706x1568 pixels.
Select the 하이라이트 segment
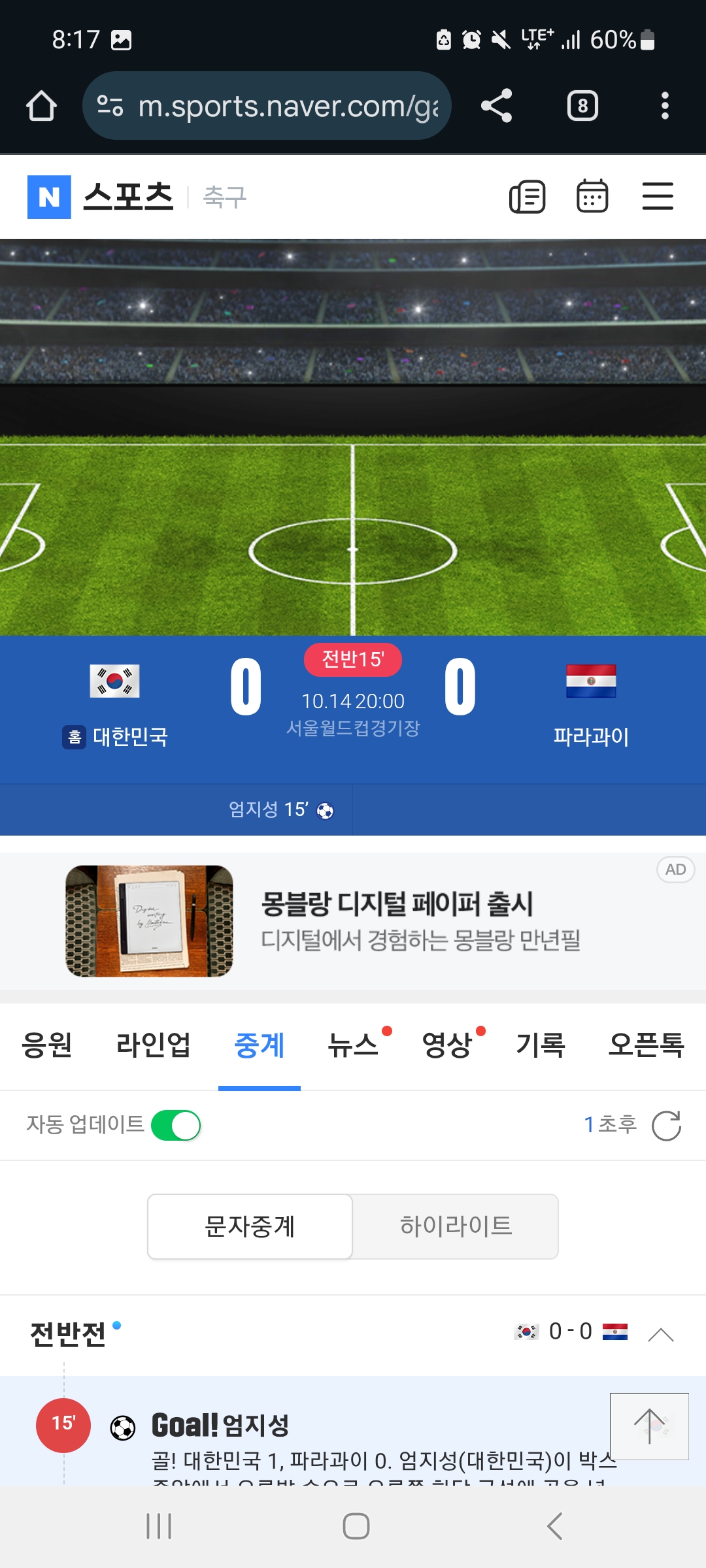(456, 1226)
